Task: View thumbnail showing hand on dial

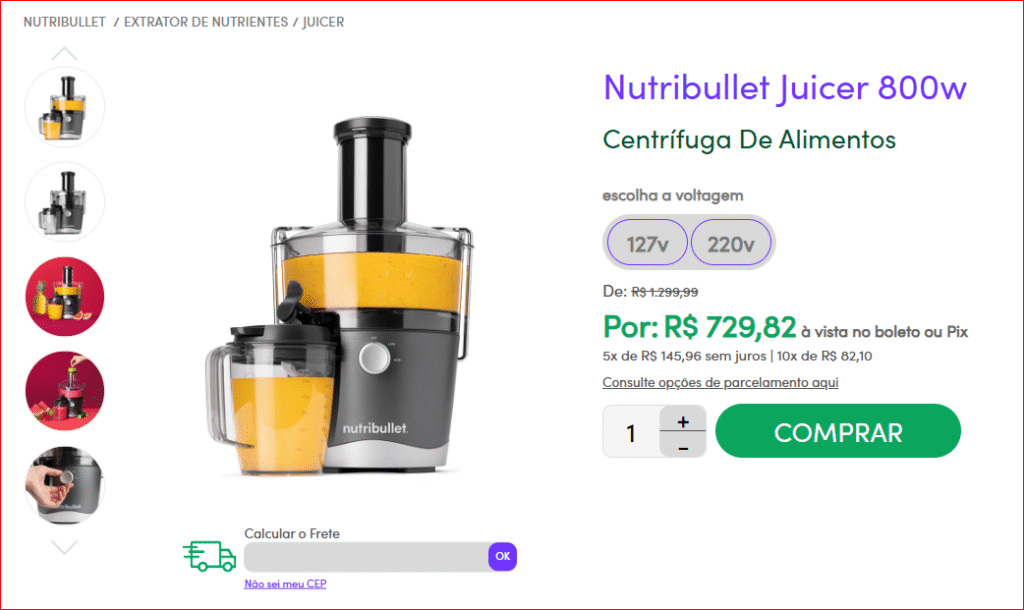Action: (64, 485)
